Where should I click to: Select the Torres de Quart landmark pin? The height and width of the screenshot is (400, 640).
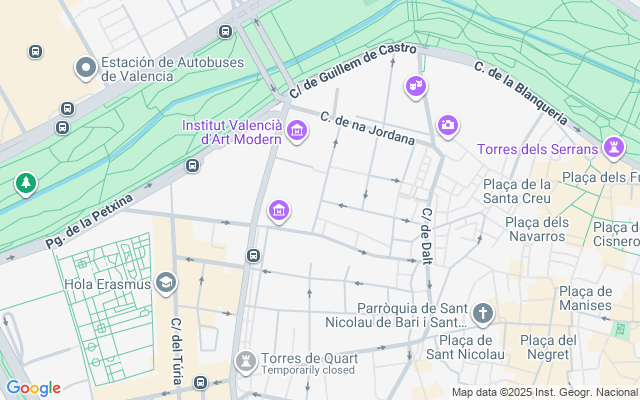point(244,359)
